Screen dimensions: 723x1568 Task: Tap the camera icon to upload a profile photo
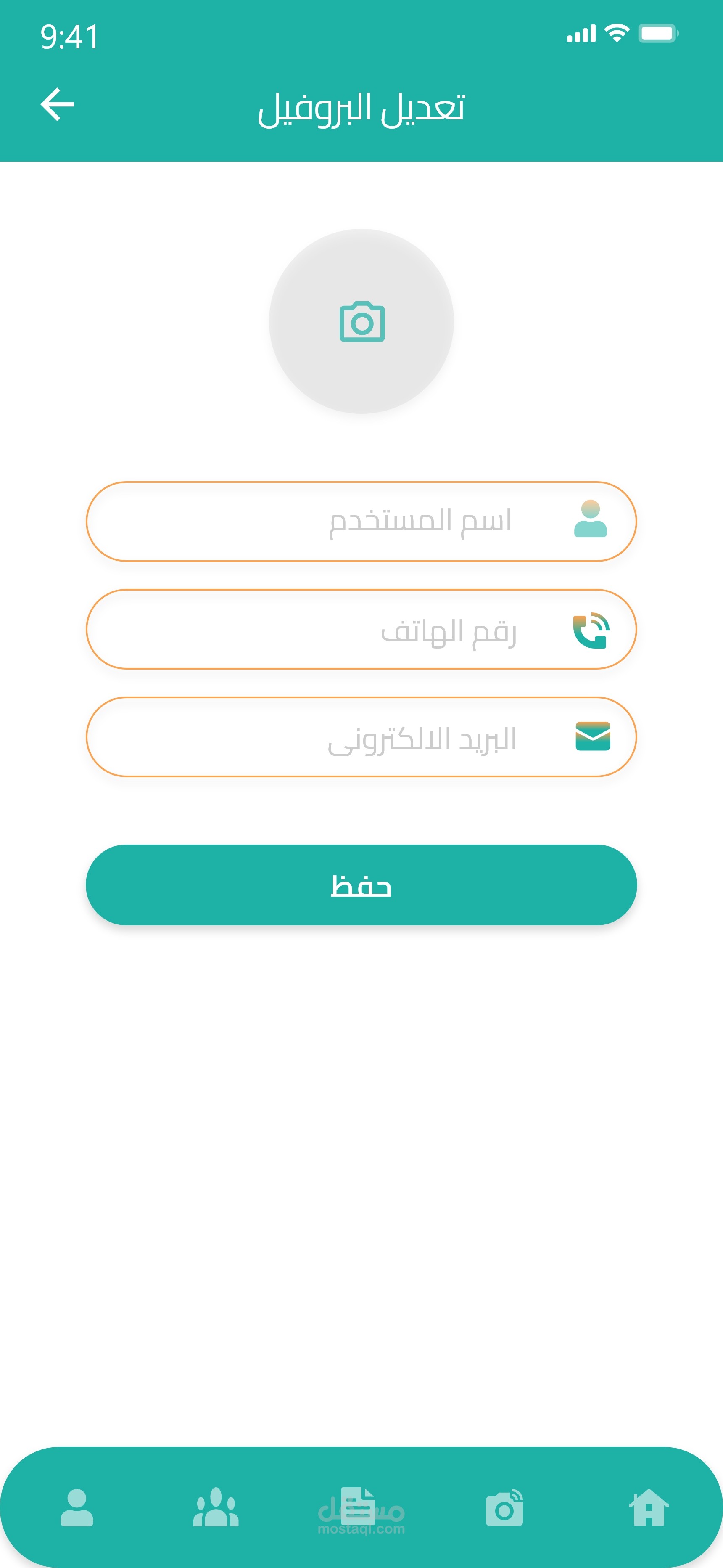[x=361, y=322]
